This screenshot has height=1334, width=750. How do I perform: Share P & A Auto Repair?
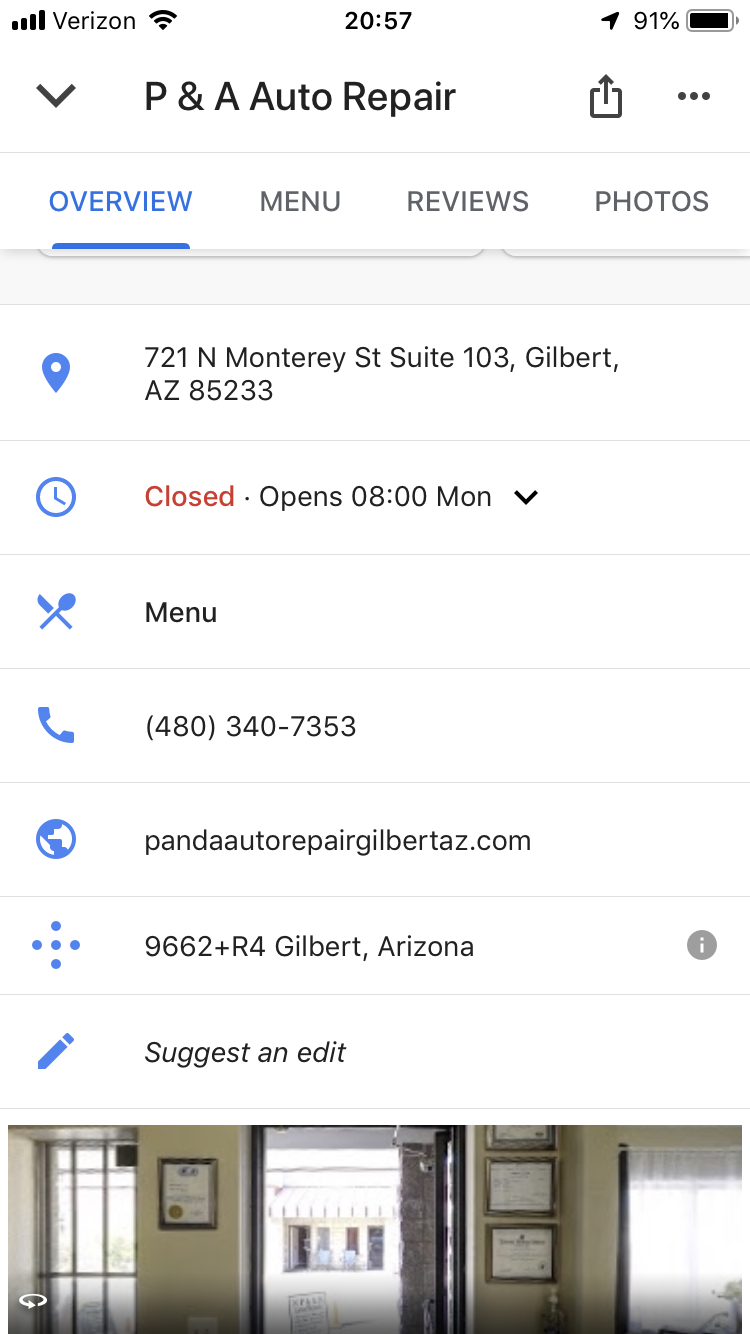pos(606,97)
